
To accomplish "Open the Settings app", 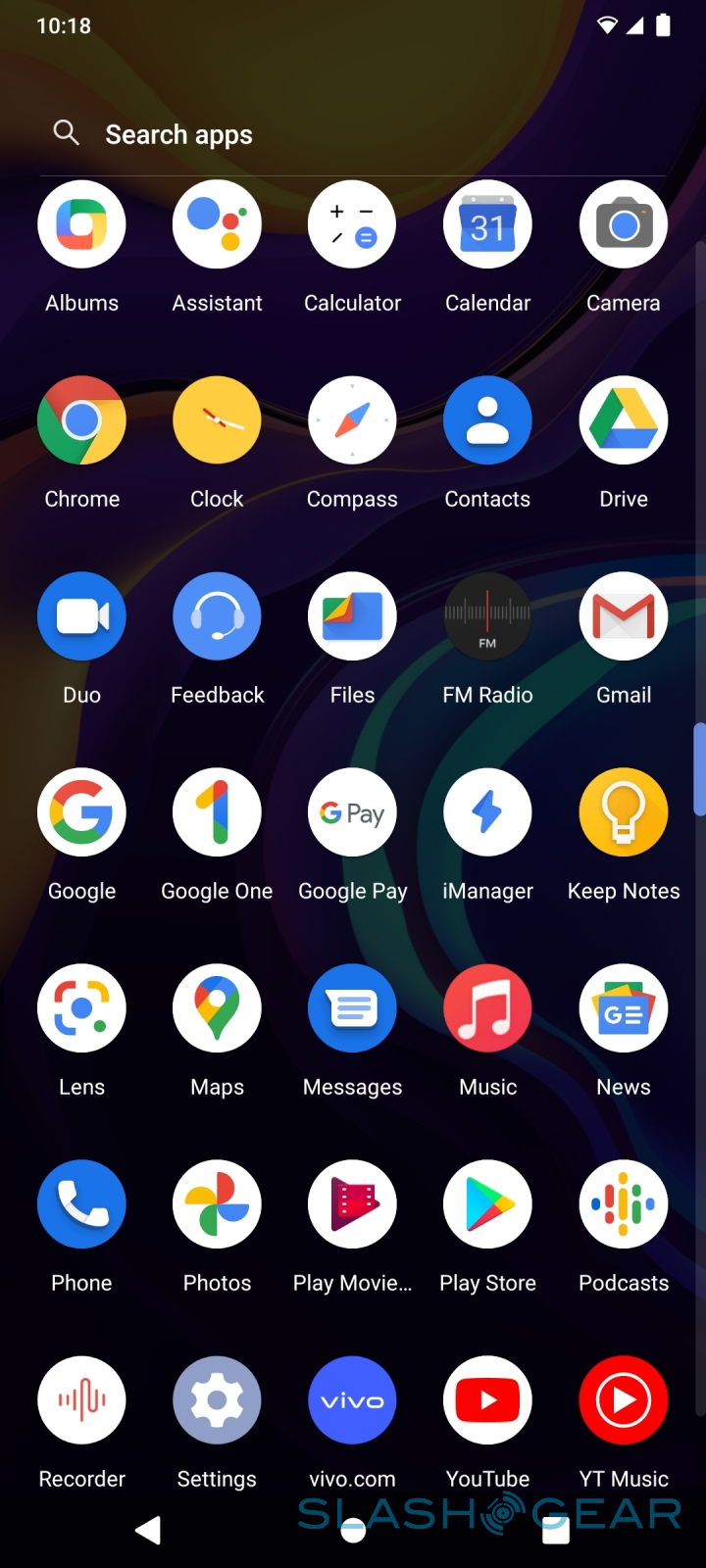I will [217, 1401].
